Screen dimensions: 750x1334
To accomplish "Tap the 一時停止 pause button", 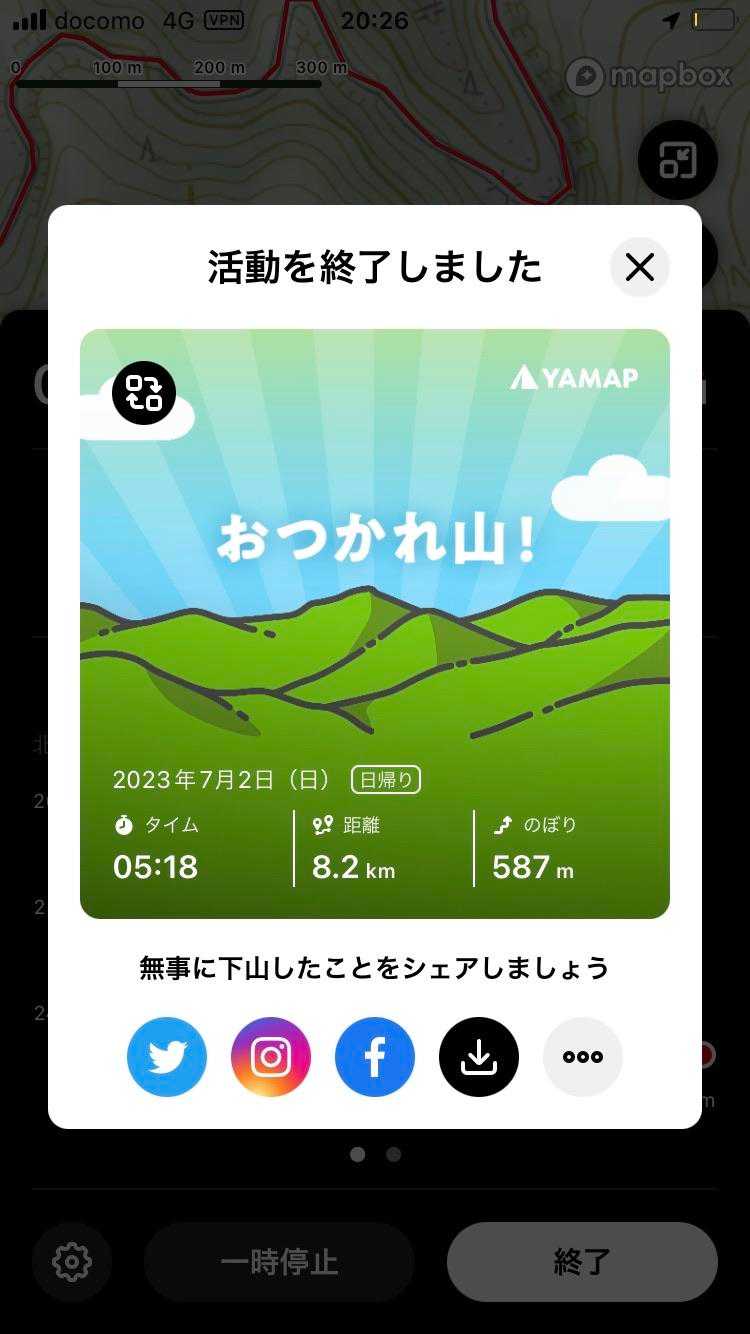I will pos(279,1262).
